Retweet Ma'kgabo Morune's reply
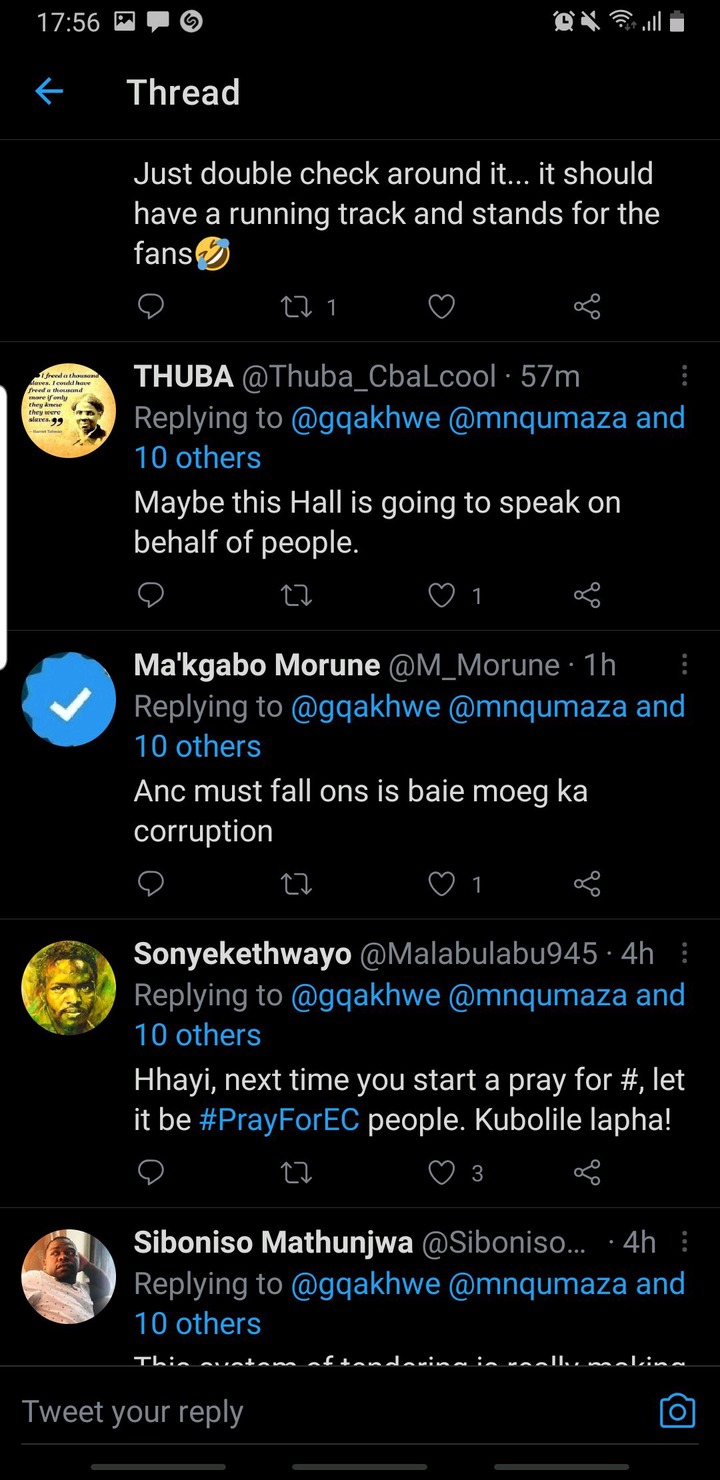This screenshot has width=720, height=1480. click(296, 884)
